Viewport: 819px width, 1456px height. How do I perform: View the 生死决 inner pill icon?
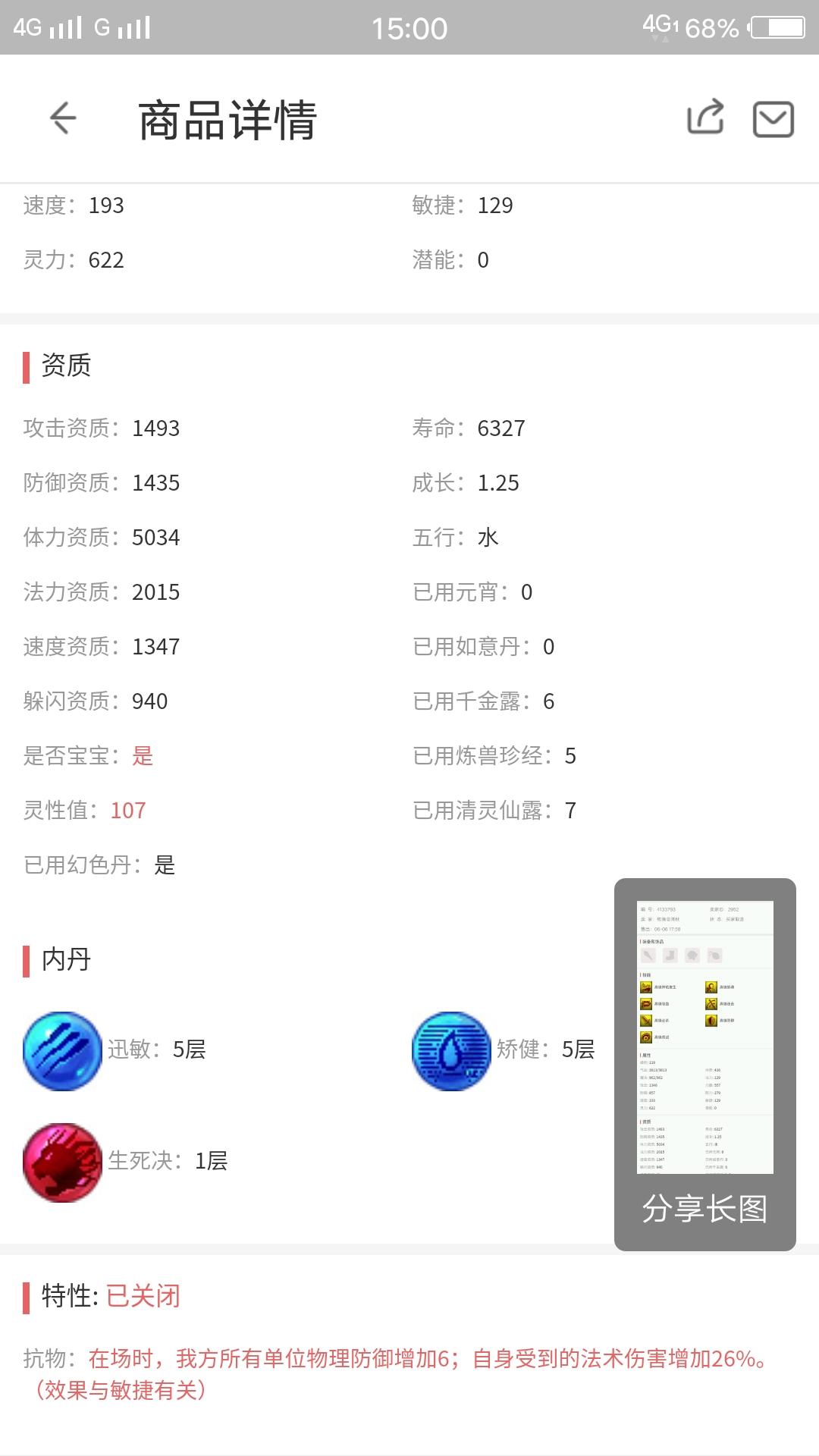[62, 1162]
